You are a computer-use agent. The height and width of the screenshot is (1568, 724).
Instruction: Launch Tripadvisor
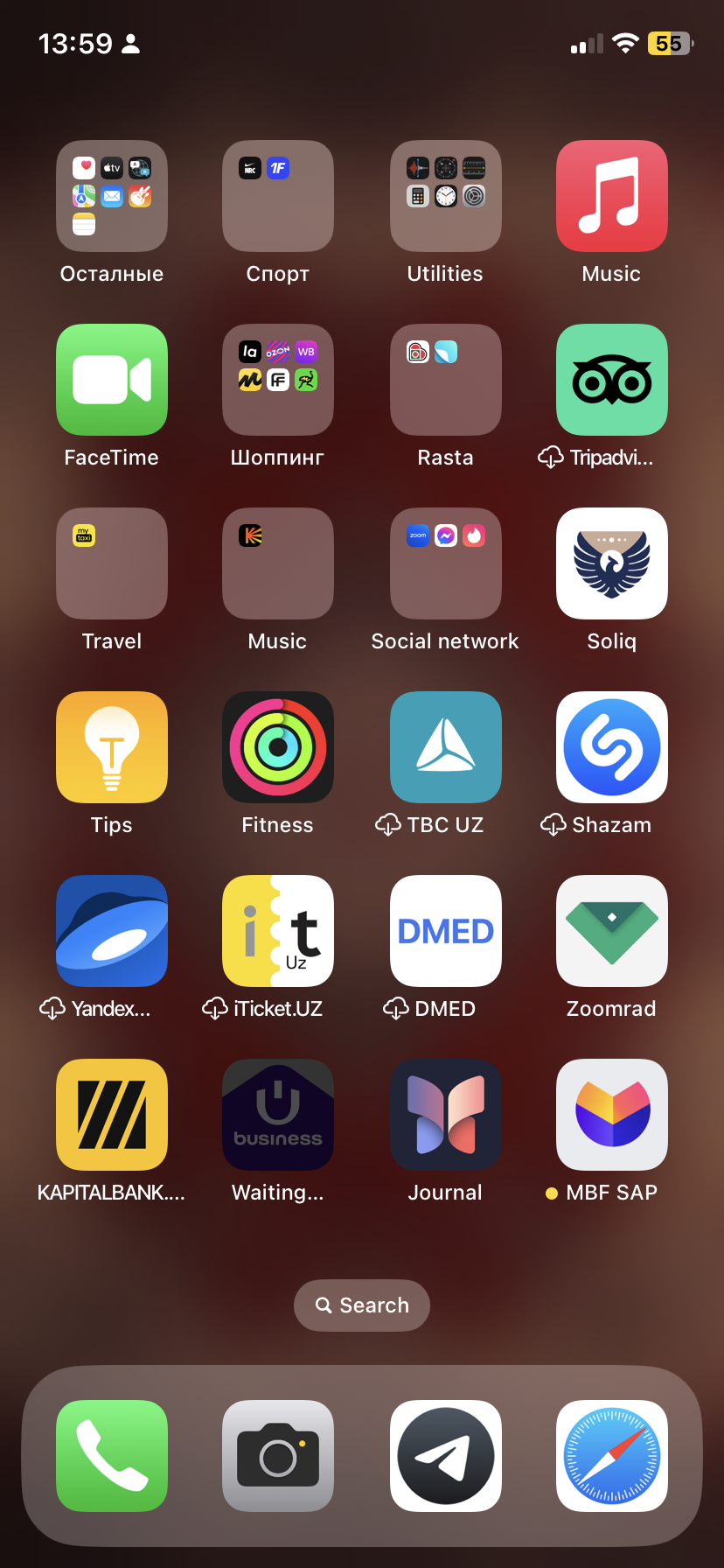click(x=612, y=380)
